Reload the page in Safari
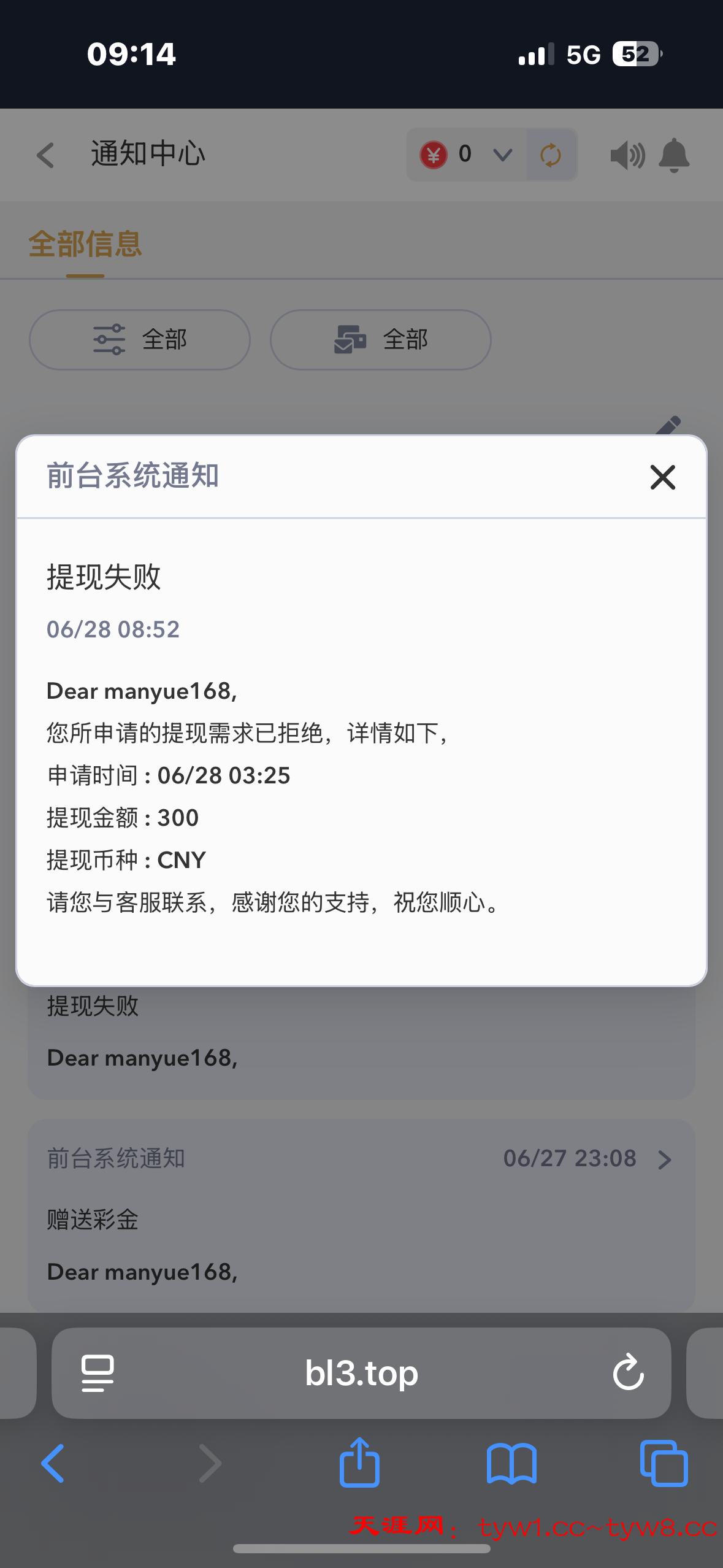This screenshot has height=1568, width=723. (628, 1373)
